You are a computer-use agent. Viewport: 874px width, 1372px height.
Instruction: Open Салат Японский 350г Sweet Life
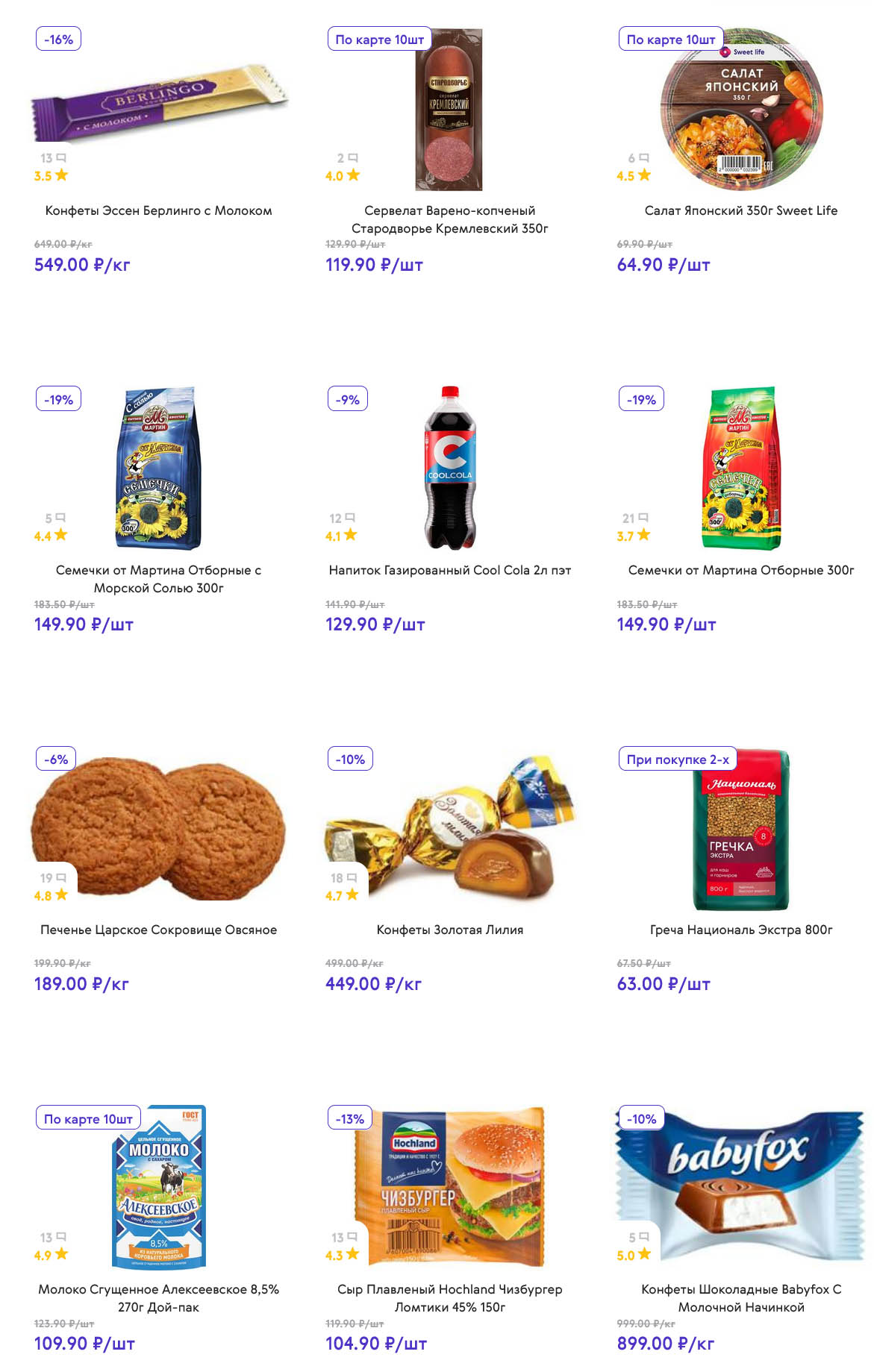coord(740,210)
